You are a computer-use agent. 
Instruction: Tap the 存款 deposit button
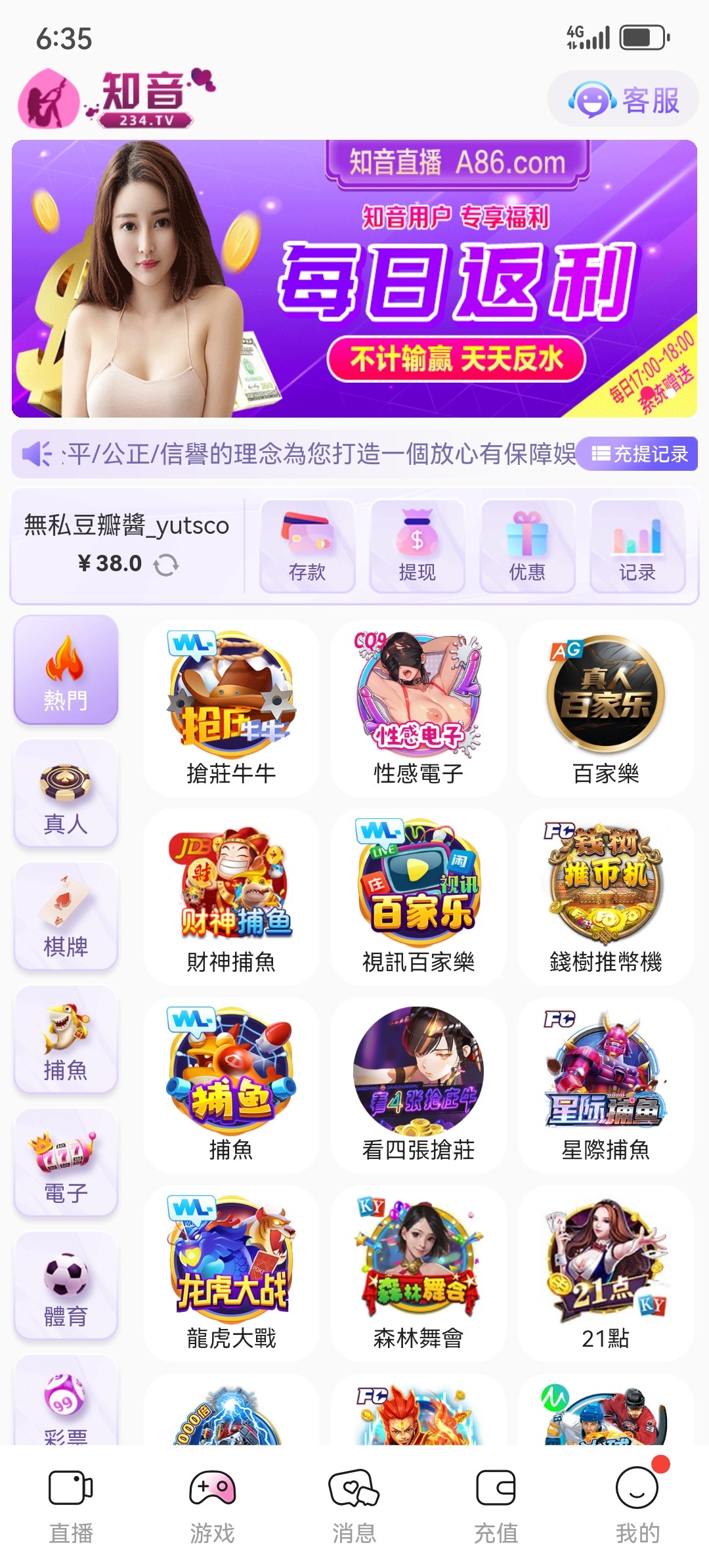(x=307, y=546)
